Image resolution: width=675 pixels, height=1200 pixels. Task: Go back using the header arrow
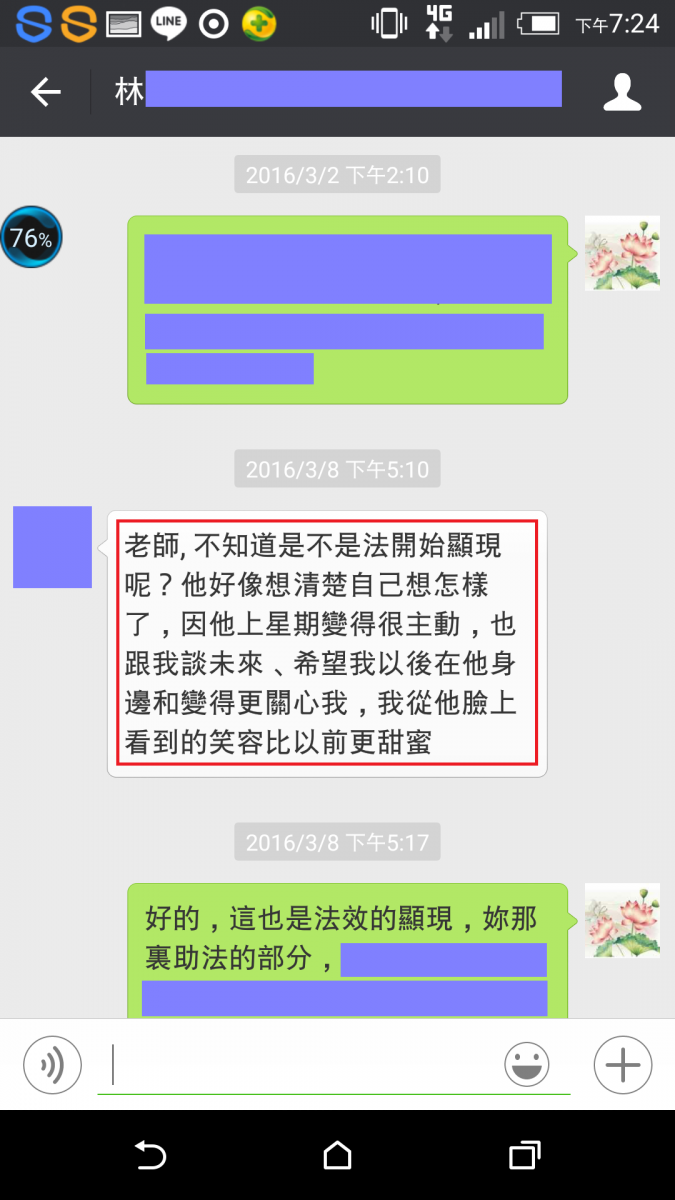coord(46,93)
